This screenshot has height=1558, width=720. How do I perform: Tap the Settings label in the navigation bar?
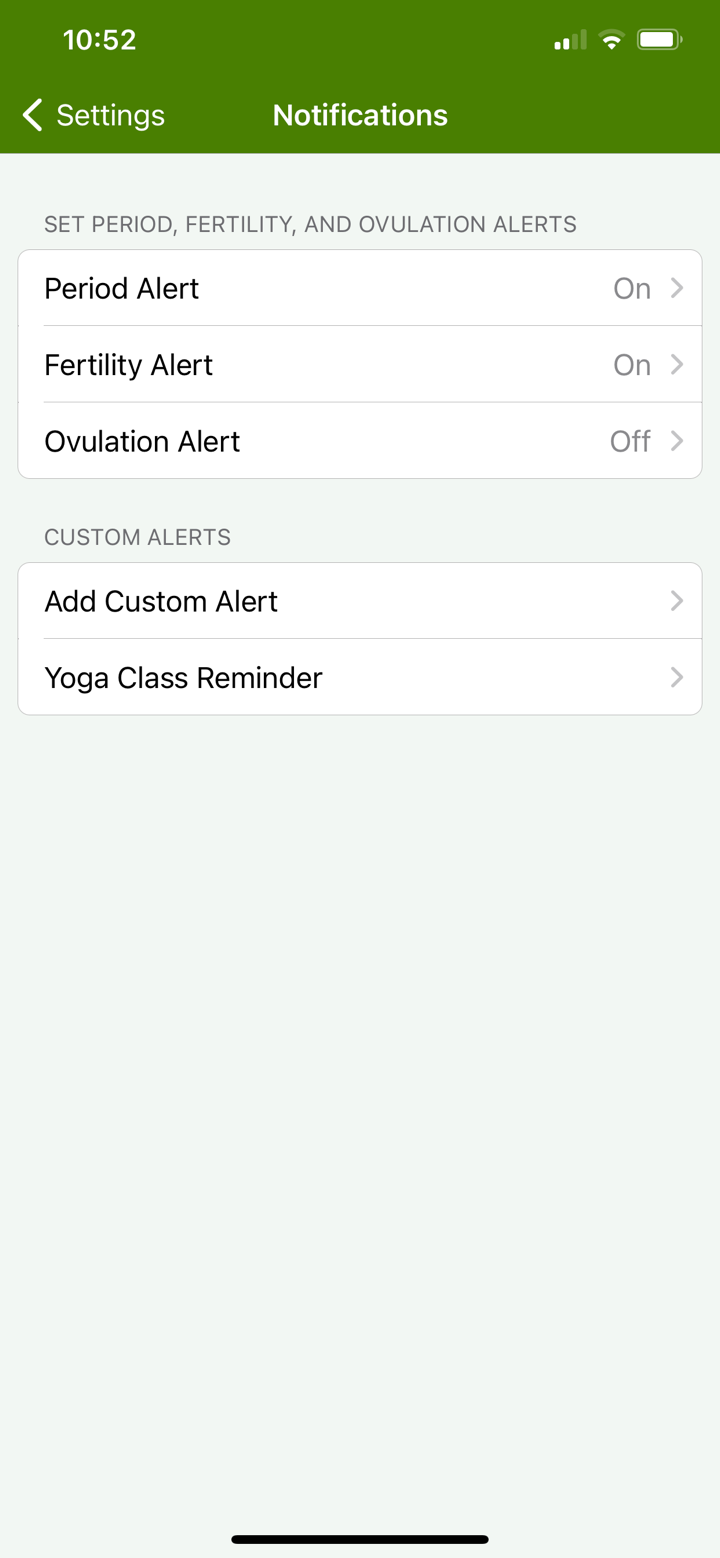tap(110, 115)
